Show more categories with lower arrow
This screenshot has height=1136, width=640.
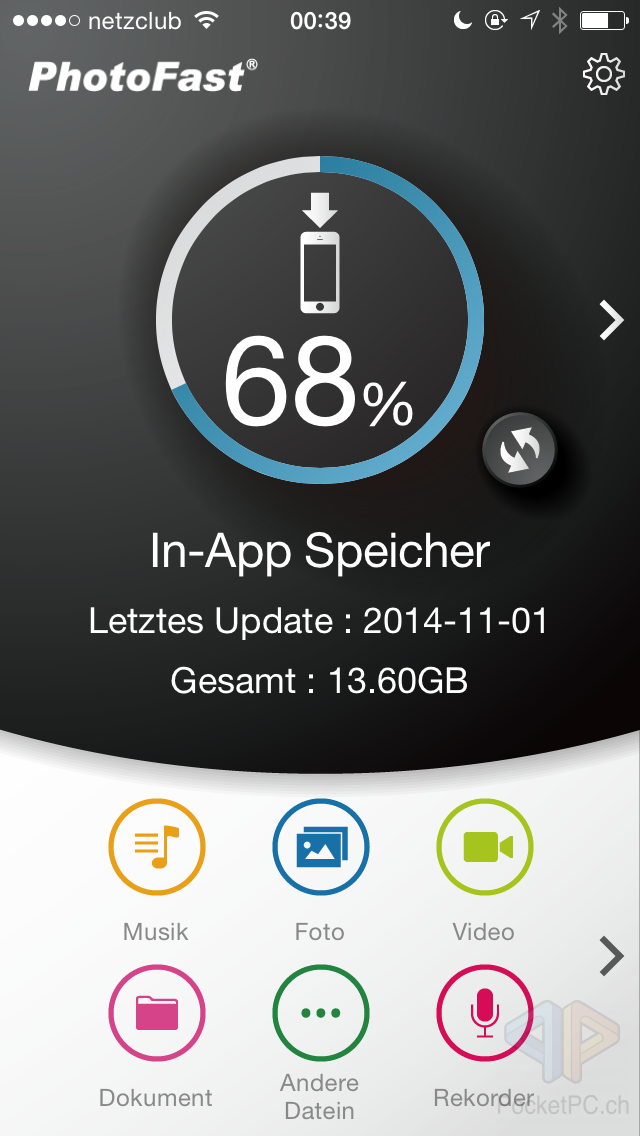(x=611, y=956)
